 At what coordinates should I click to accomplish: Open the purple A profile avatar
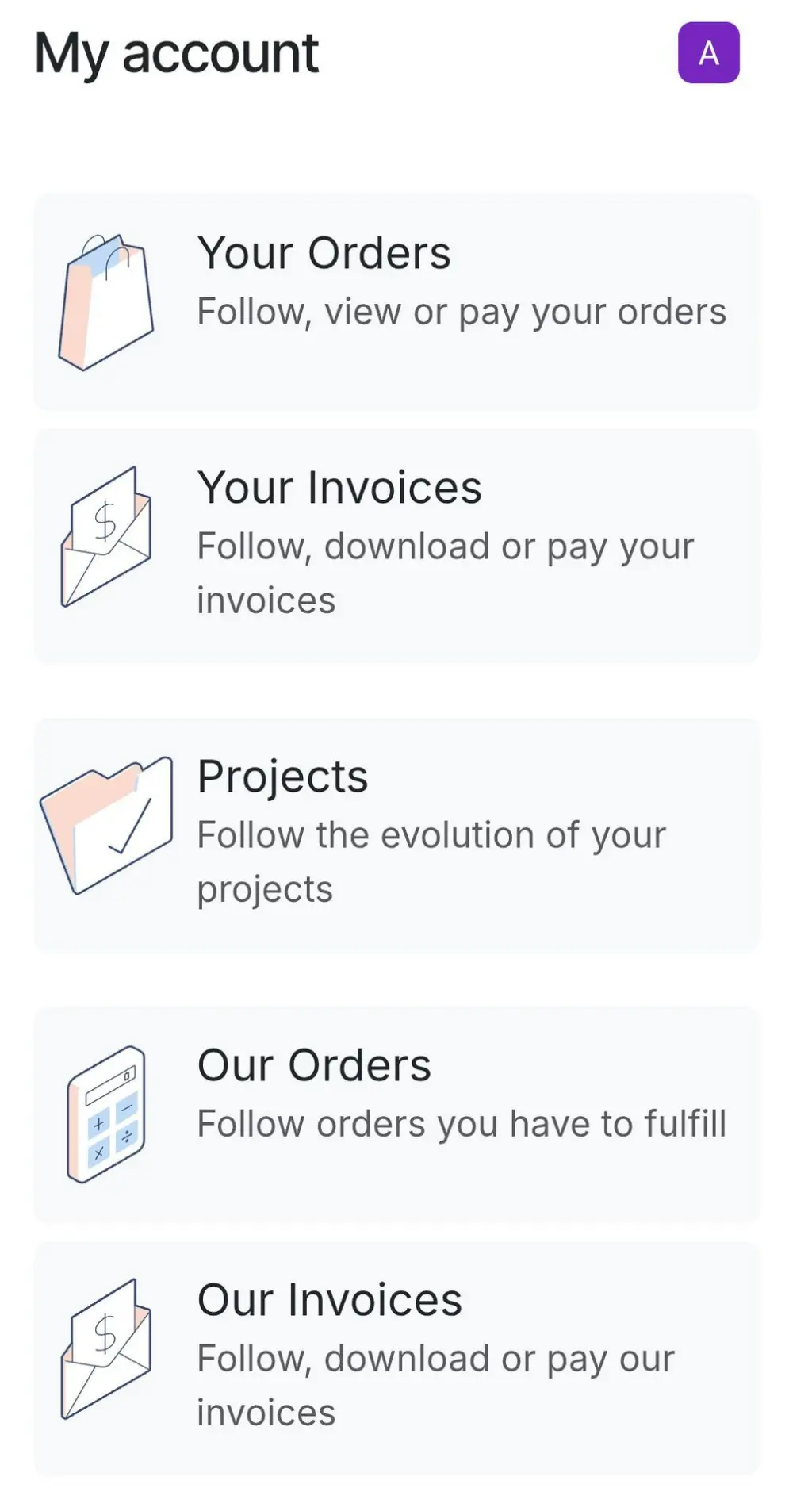(708, 53)
